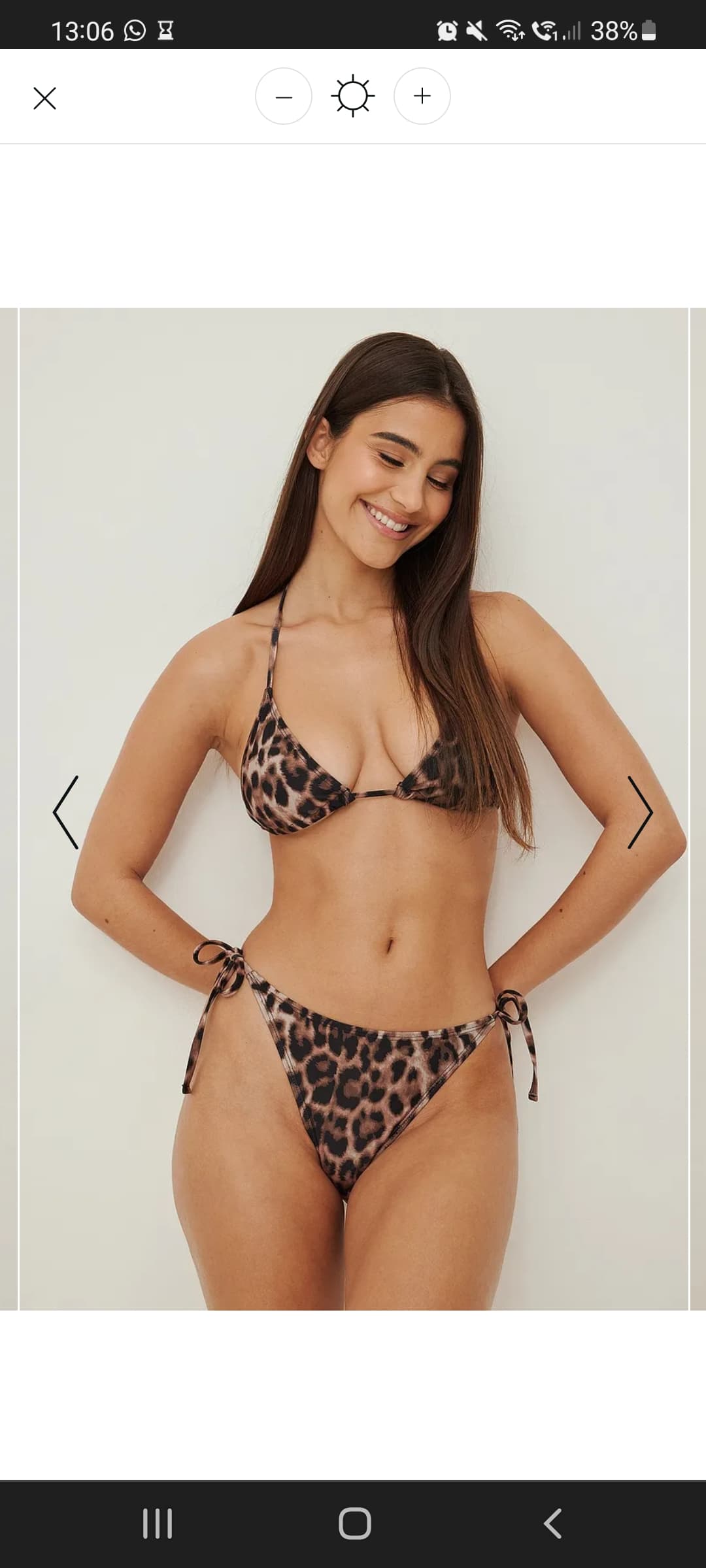
Task: Close the full-screen image viewer
Action: click(x=44, y=98)
